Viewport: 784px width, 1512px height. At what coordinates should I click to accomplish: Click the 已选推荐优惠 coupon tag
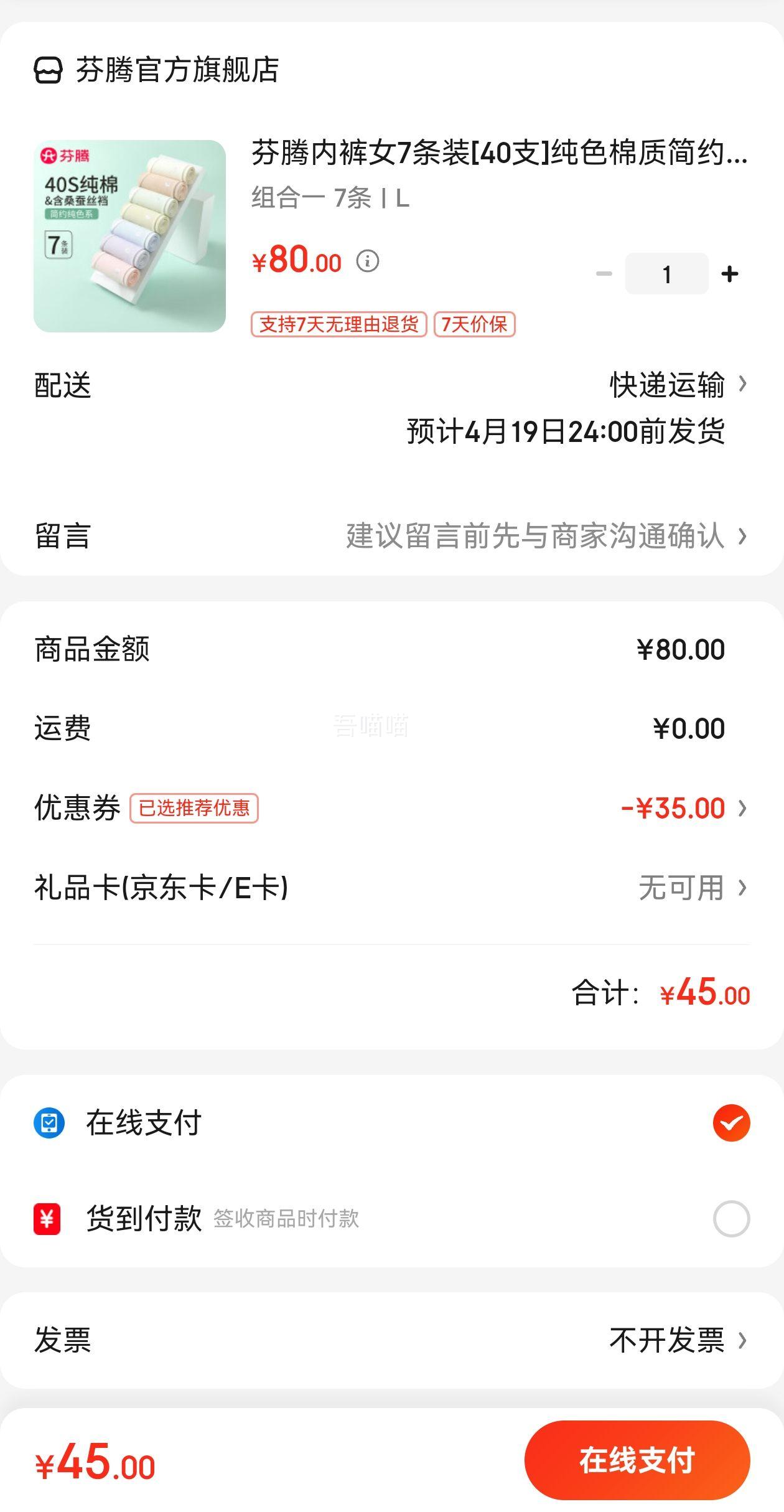coord(194,807)
